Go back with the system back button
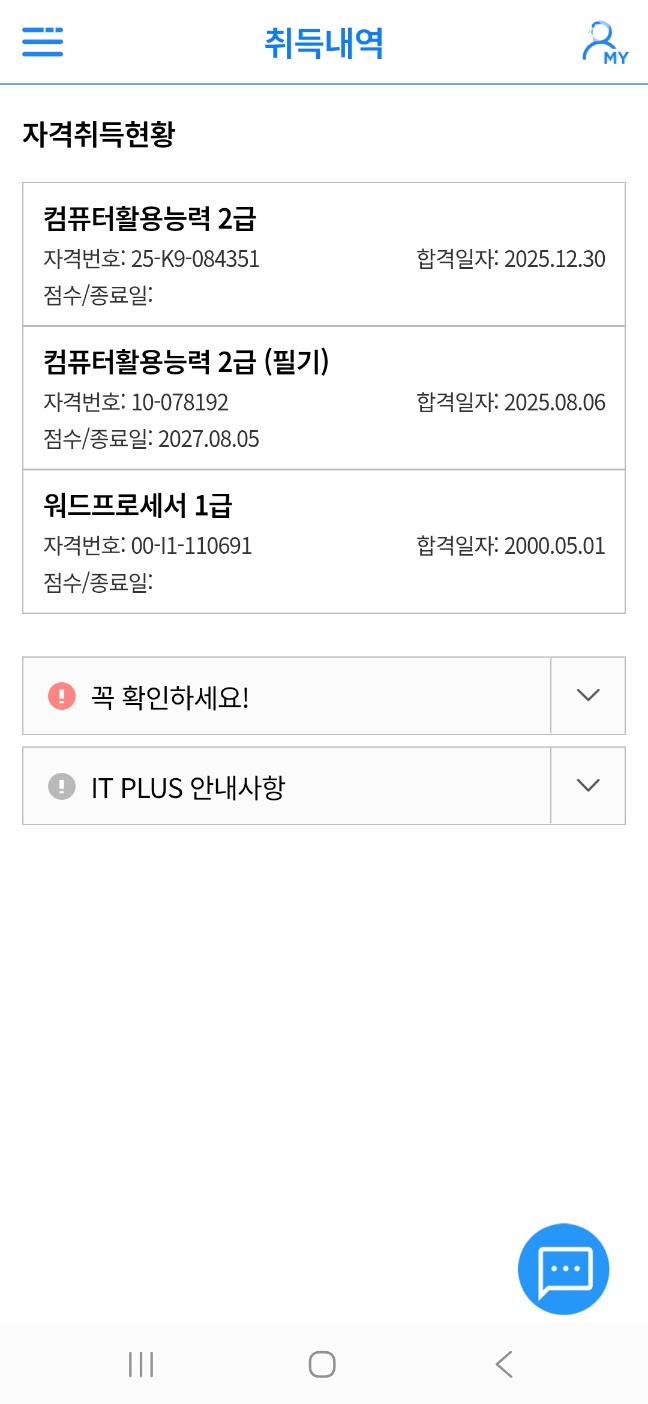 [x=504, y=1364]
